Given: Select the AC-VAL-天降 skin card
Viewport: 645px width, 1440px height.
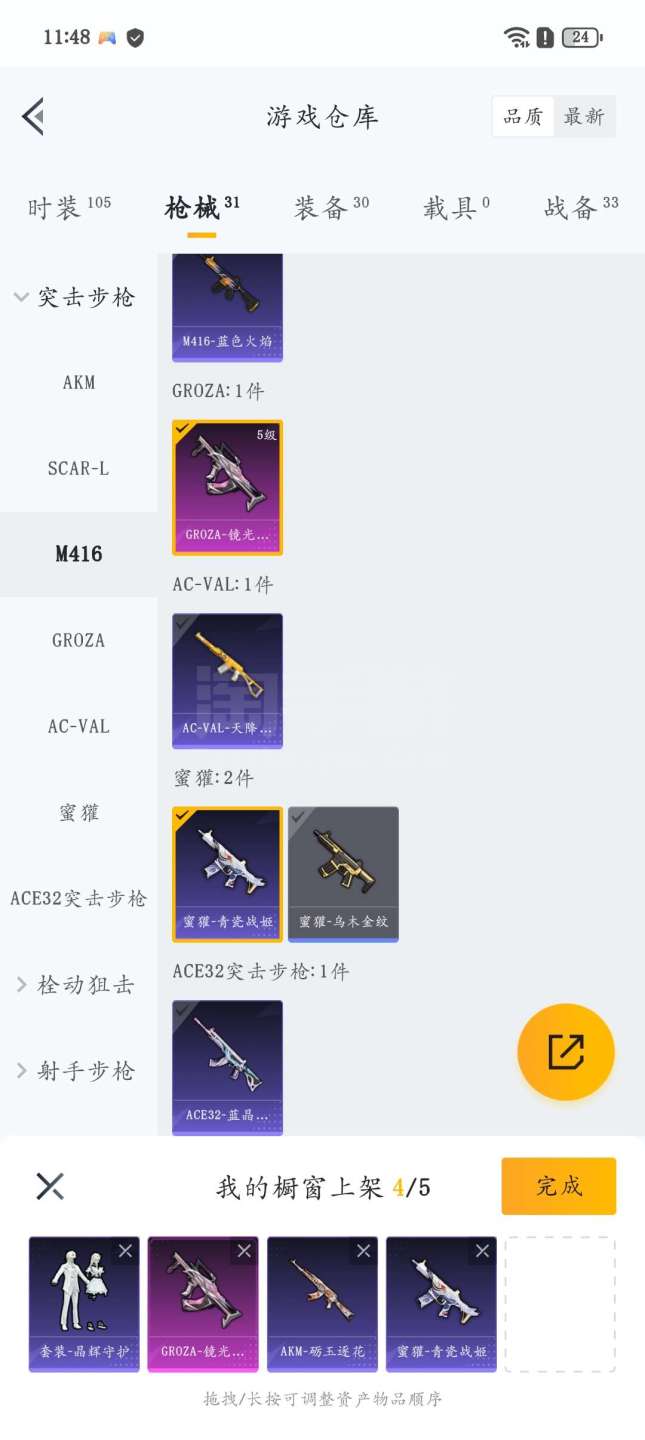Looking at the screenshot, I should pos(228,680).
